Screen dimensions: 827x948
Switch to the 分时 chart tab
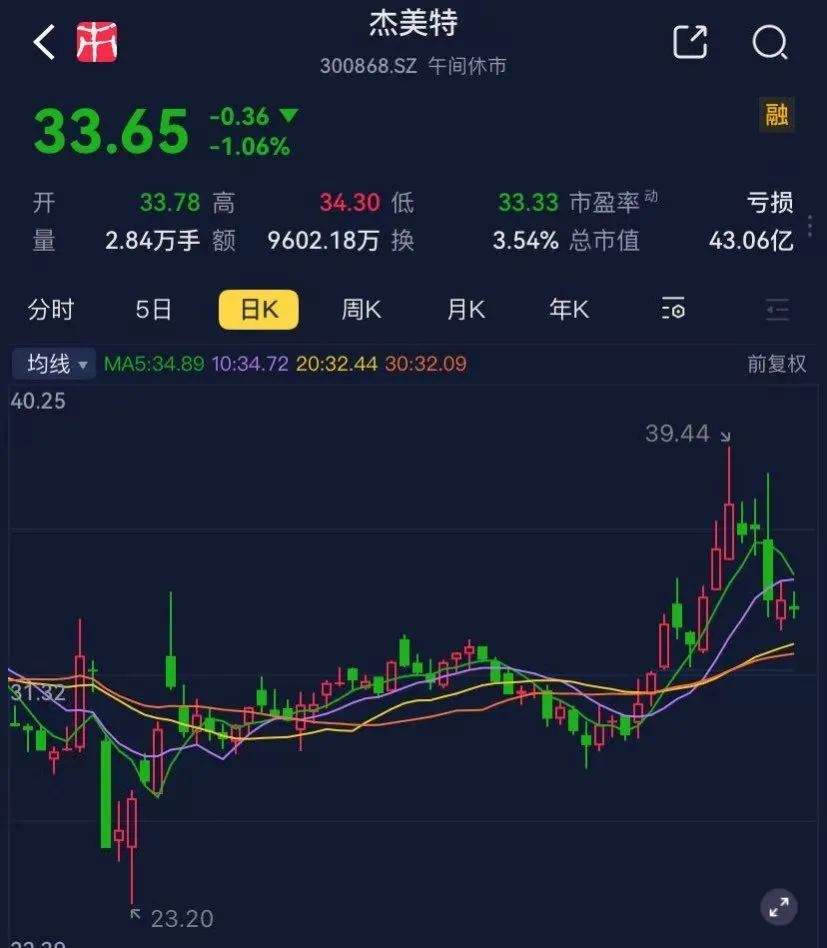51,310
